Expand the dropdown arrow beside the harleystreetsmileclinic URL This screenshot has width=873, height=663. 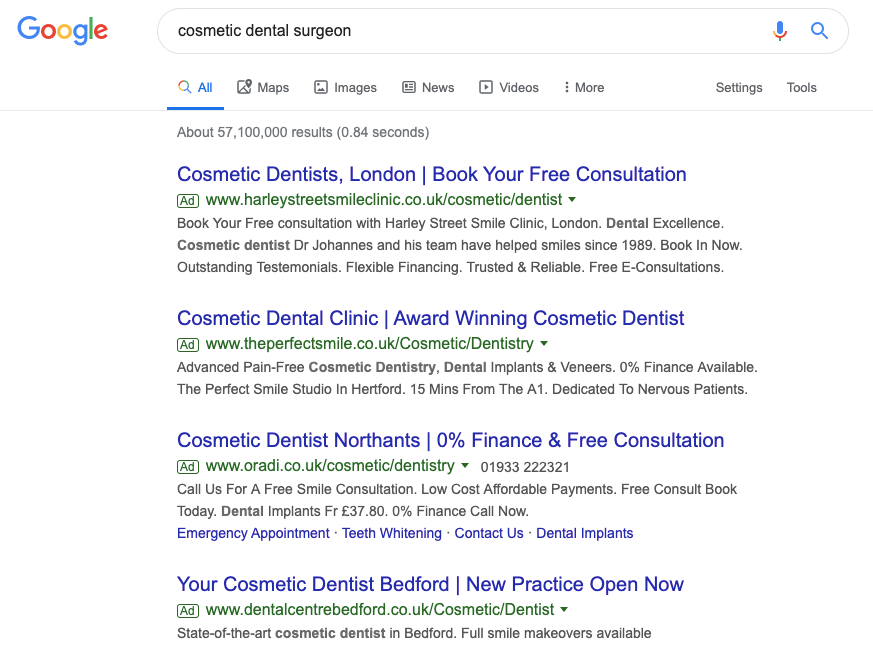tap(572, 200)
